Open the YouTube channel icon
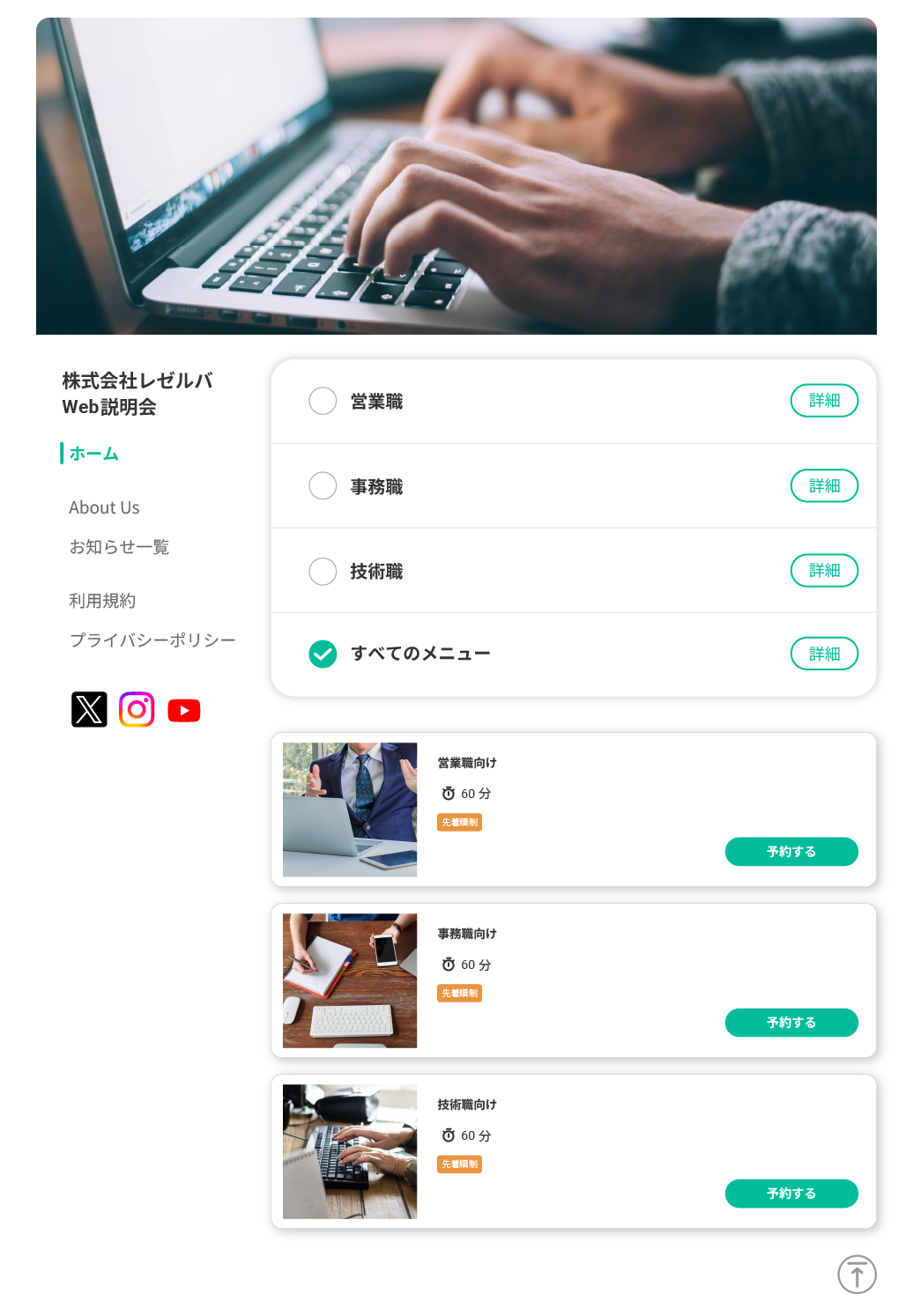The width and height of the screenshot is (913, 1316). (x=184, y=710)
